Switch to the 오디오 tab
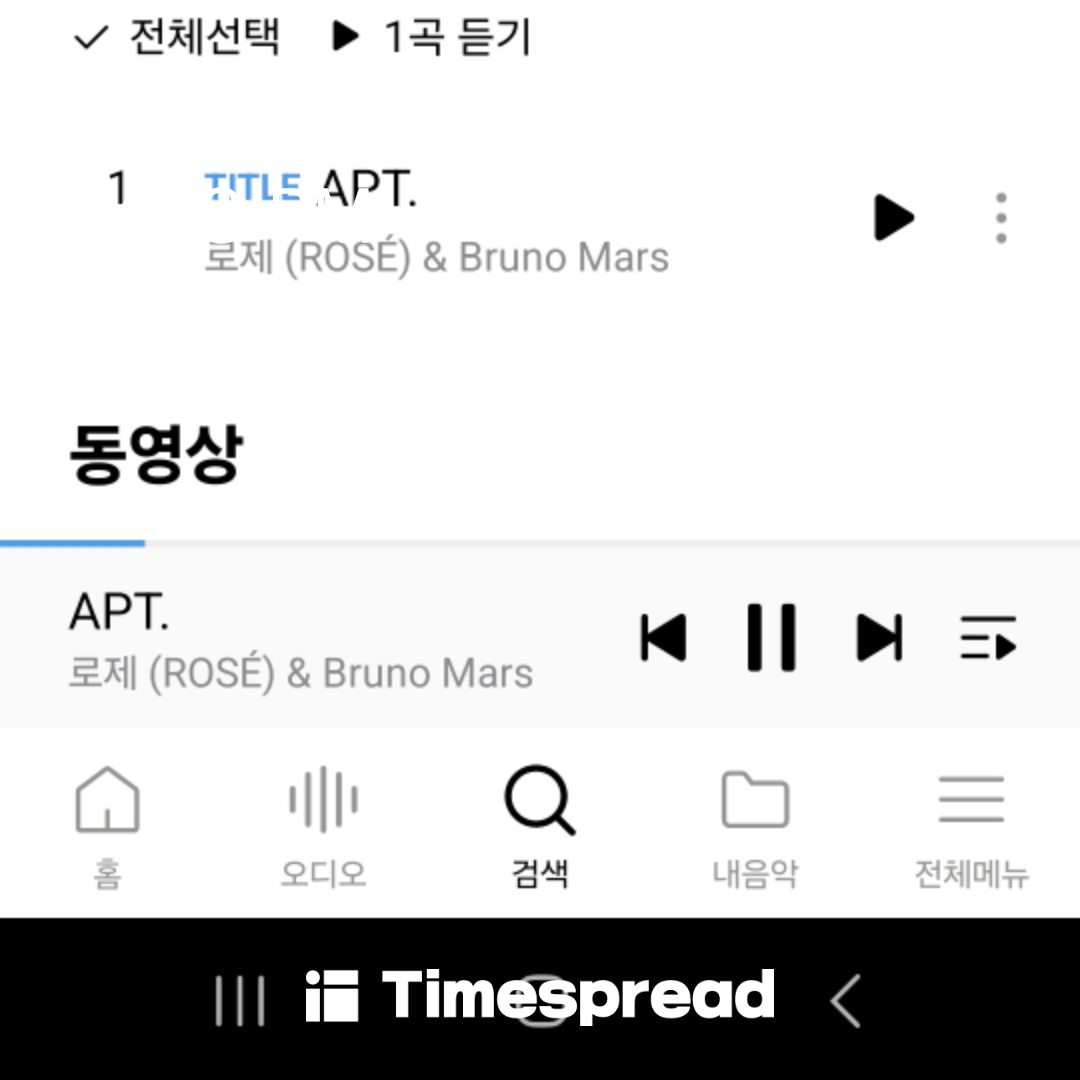 pyautogui.click(x=323, y=826)
